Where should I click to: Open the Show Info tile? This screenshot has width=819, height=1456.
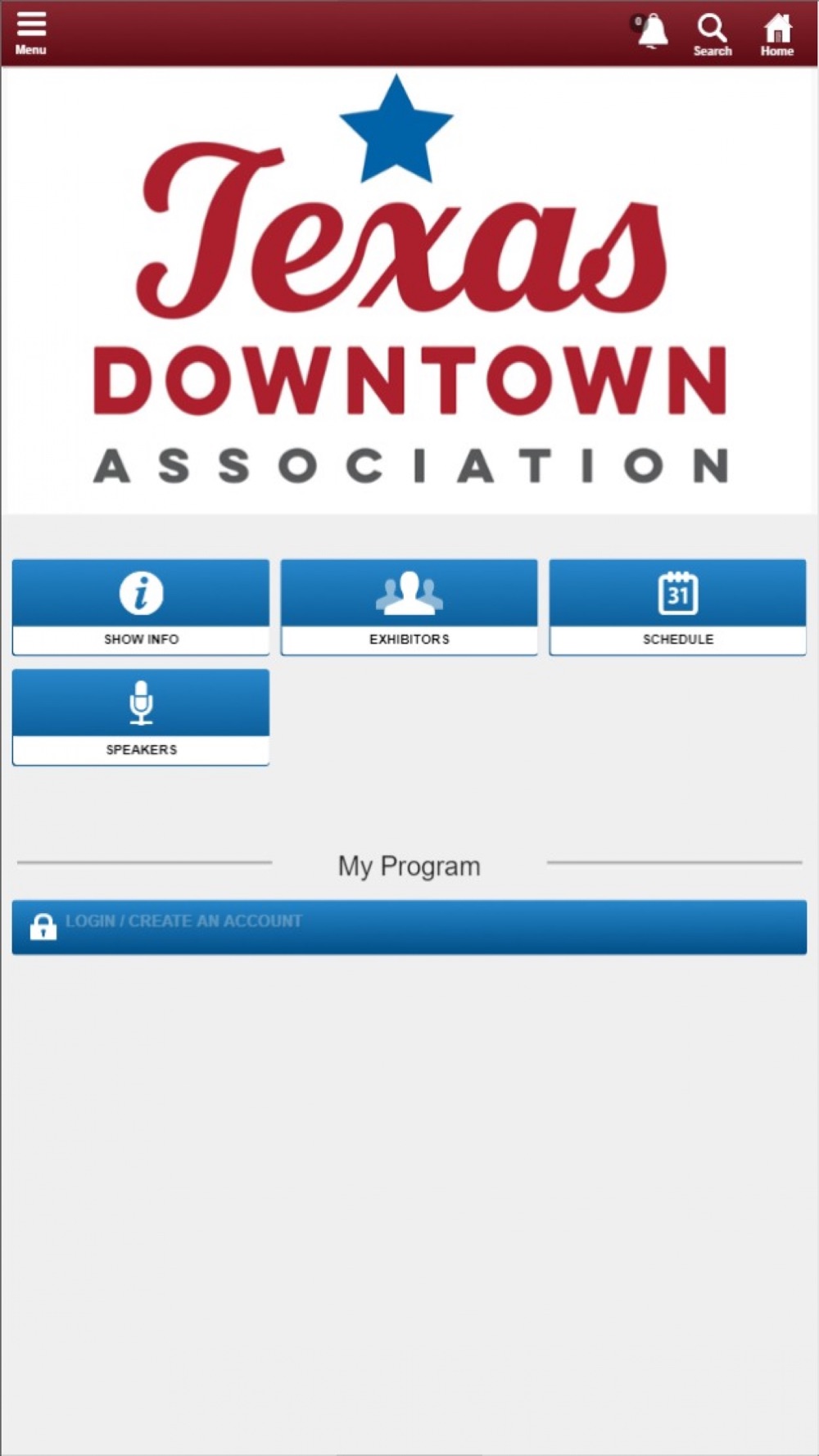pos(141,607)
